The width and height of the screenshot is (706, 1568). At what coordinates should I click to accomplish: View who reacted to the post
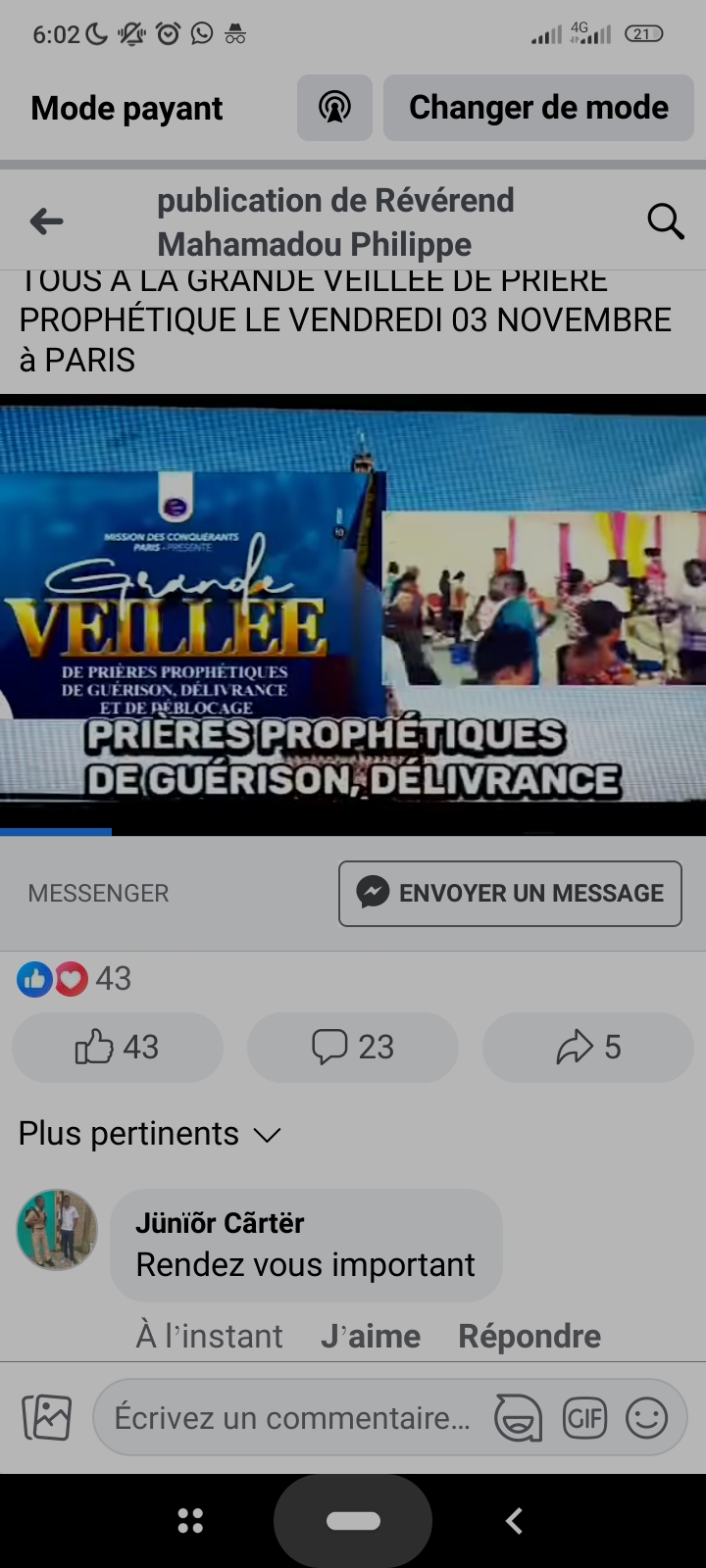(74, 978)
